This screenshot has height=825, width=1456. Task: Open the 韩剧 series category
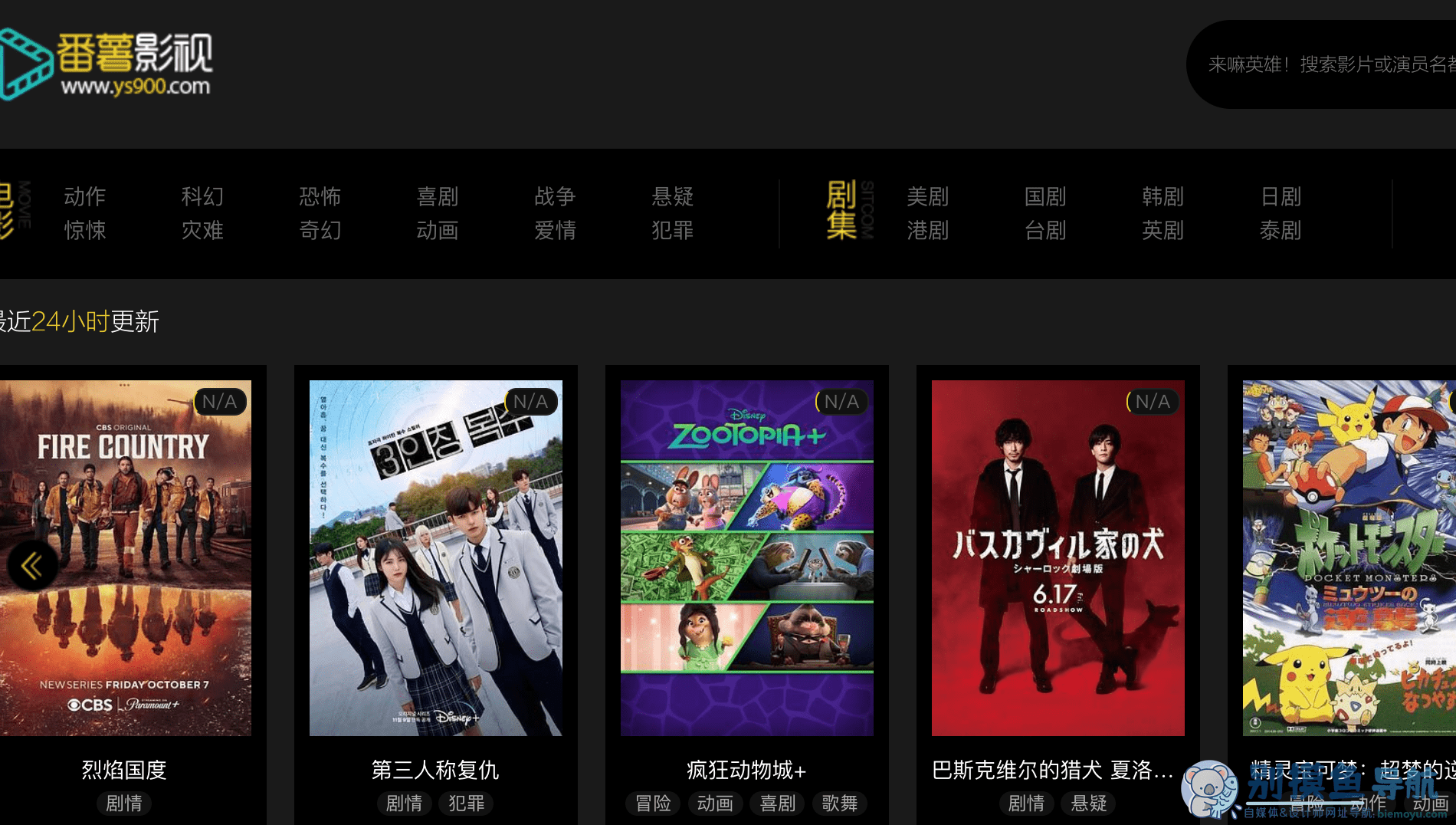(x=1163, y=196)
